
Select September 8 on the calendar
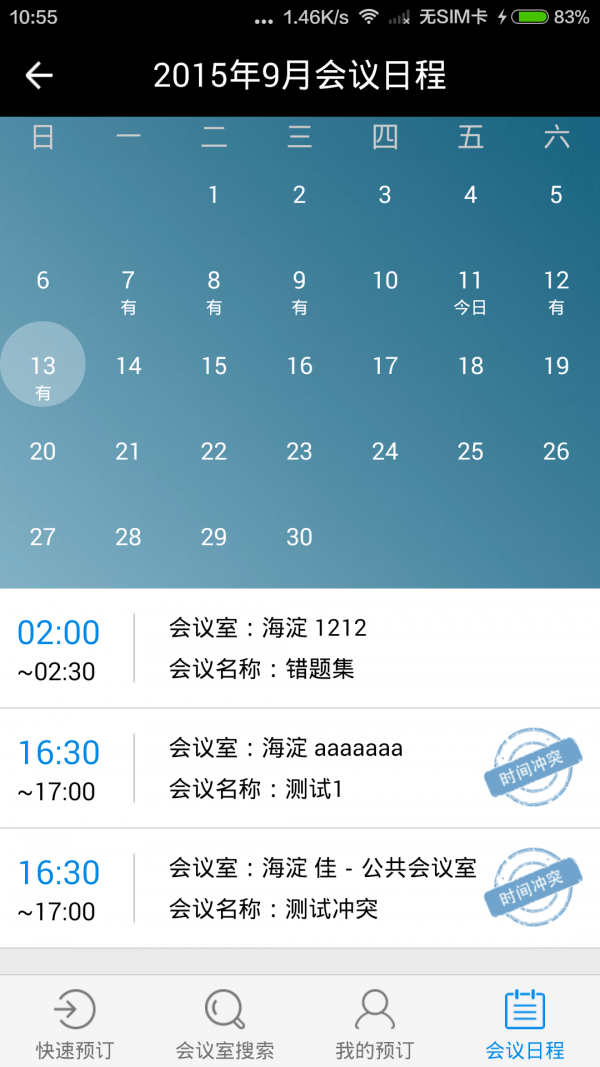coord(214,291)
